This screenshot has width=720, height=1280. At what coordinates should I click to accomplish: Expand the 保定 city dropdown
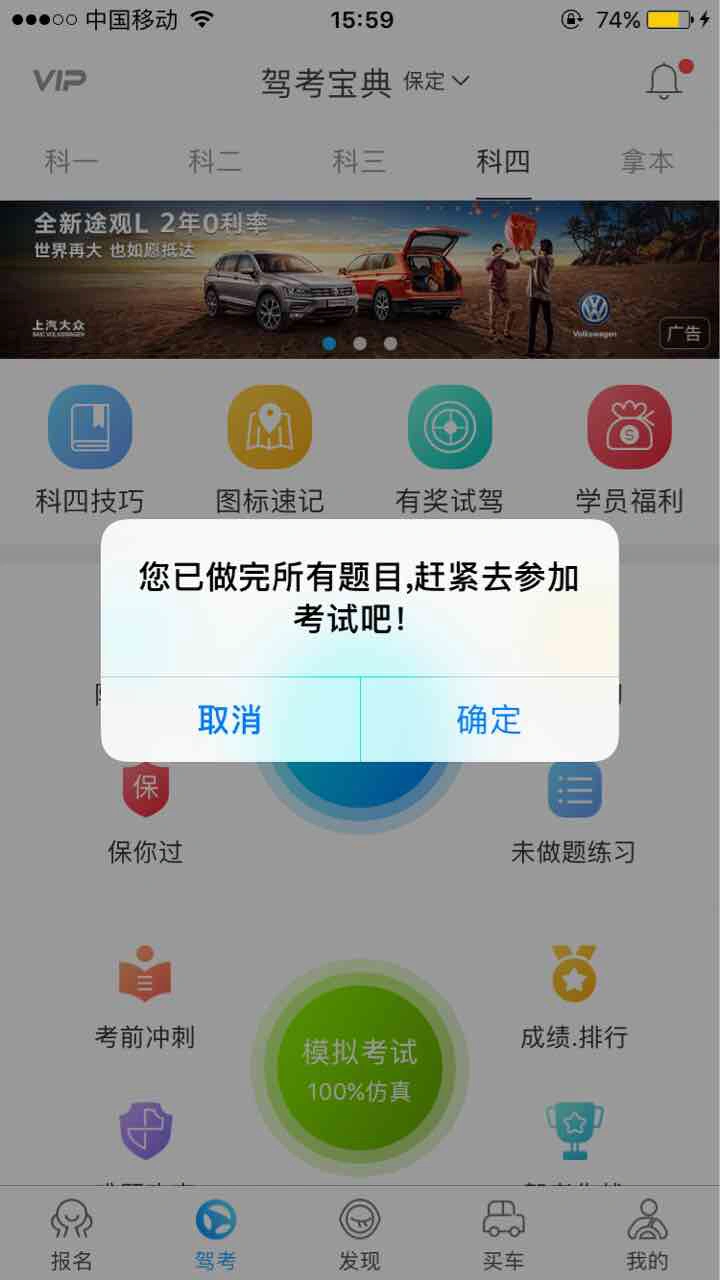pyautogui.click(x=436, y=81)
